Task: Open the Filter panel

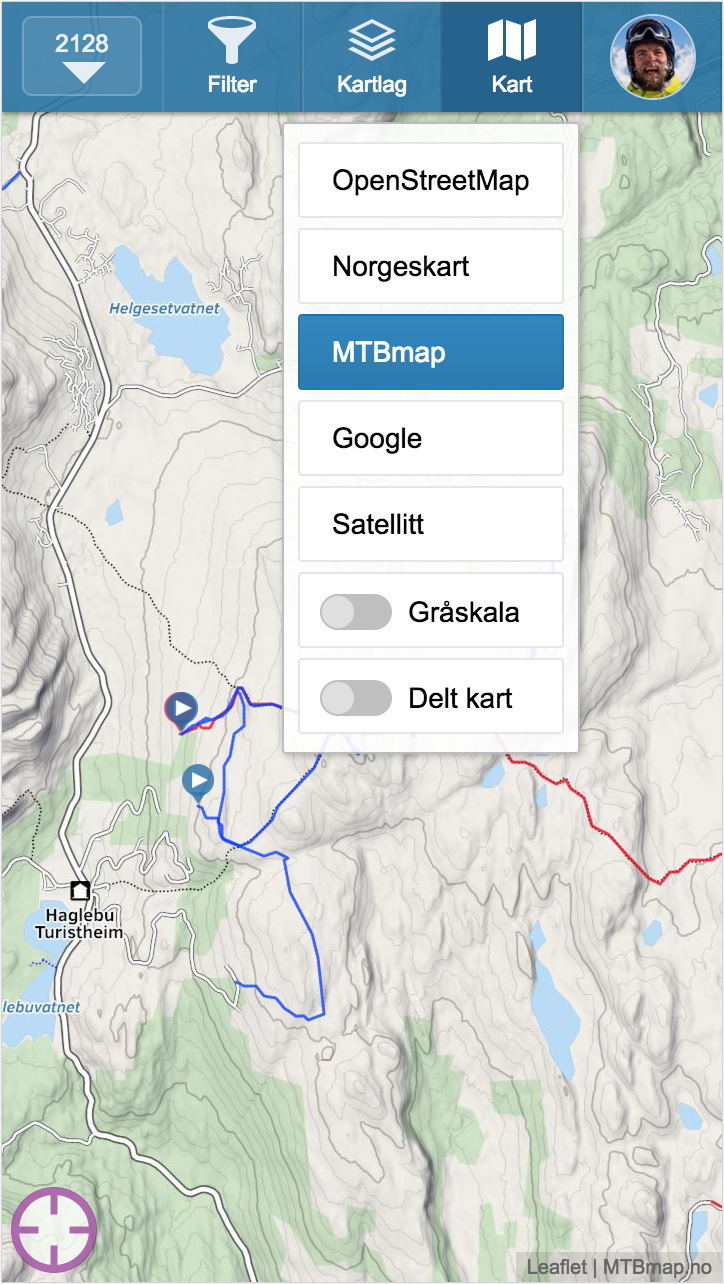Action: coord(232,56)
